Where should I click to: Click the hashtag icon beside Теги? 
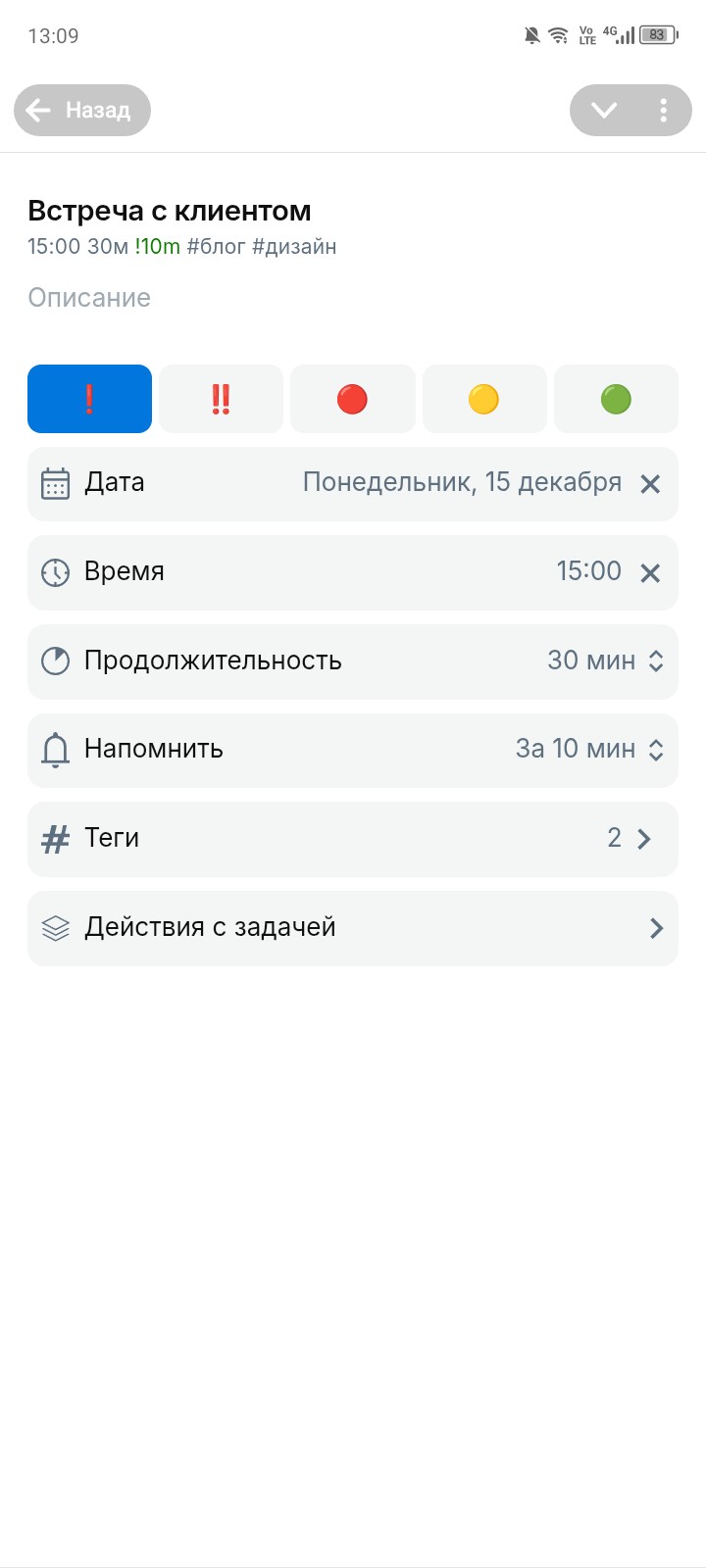[x=56, y=838]
